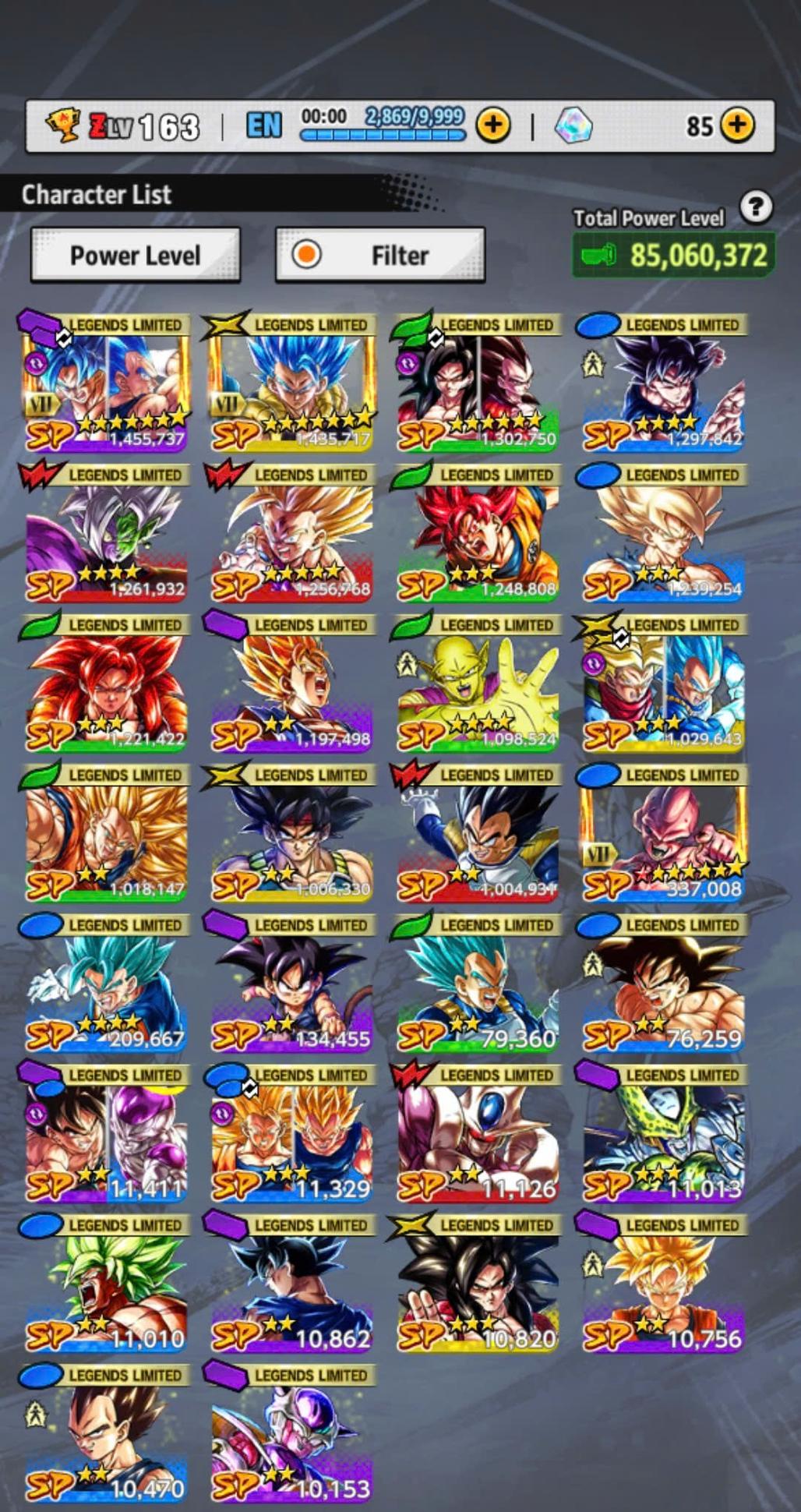
Task: Tap the plus button next to energy
Action: (493, 125)
